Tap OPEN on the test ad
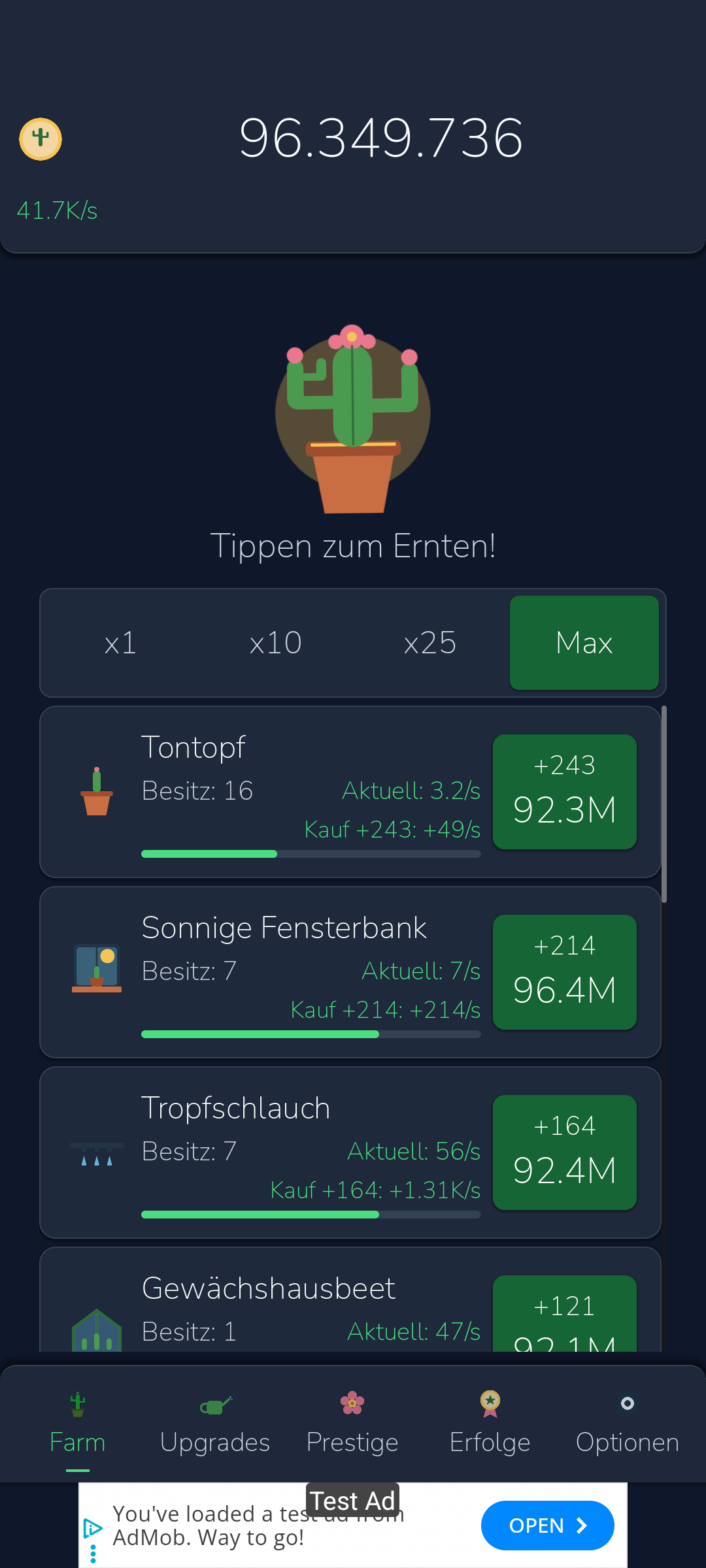Image resolution: width=706 pixels, height=1568 pixels. coord(548,1526)
